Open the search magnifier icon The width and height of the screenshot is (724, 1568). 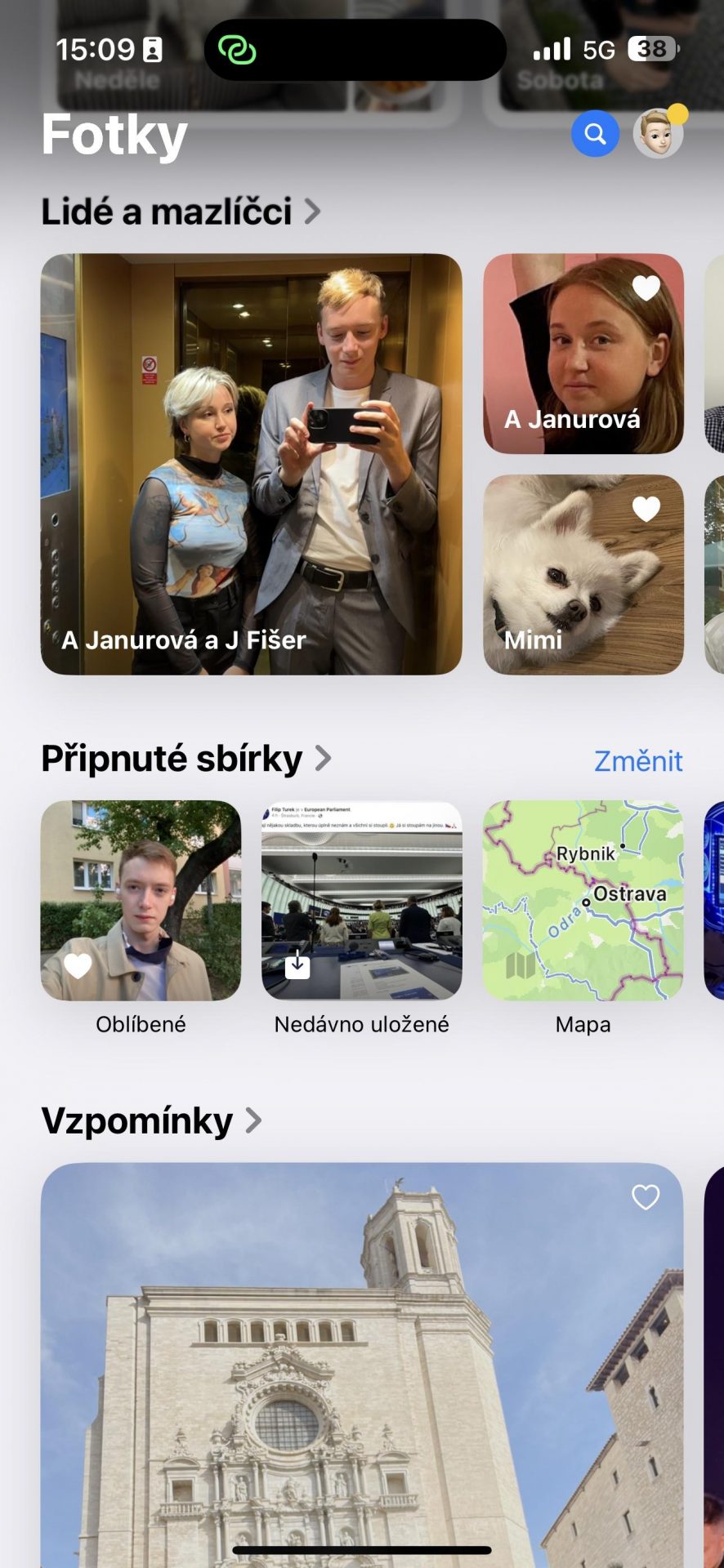tap(595, 133)
